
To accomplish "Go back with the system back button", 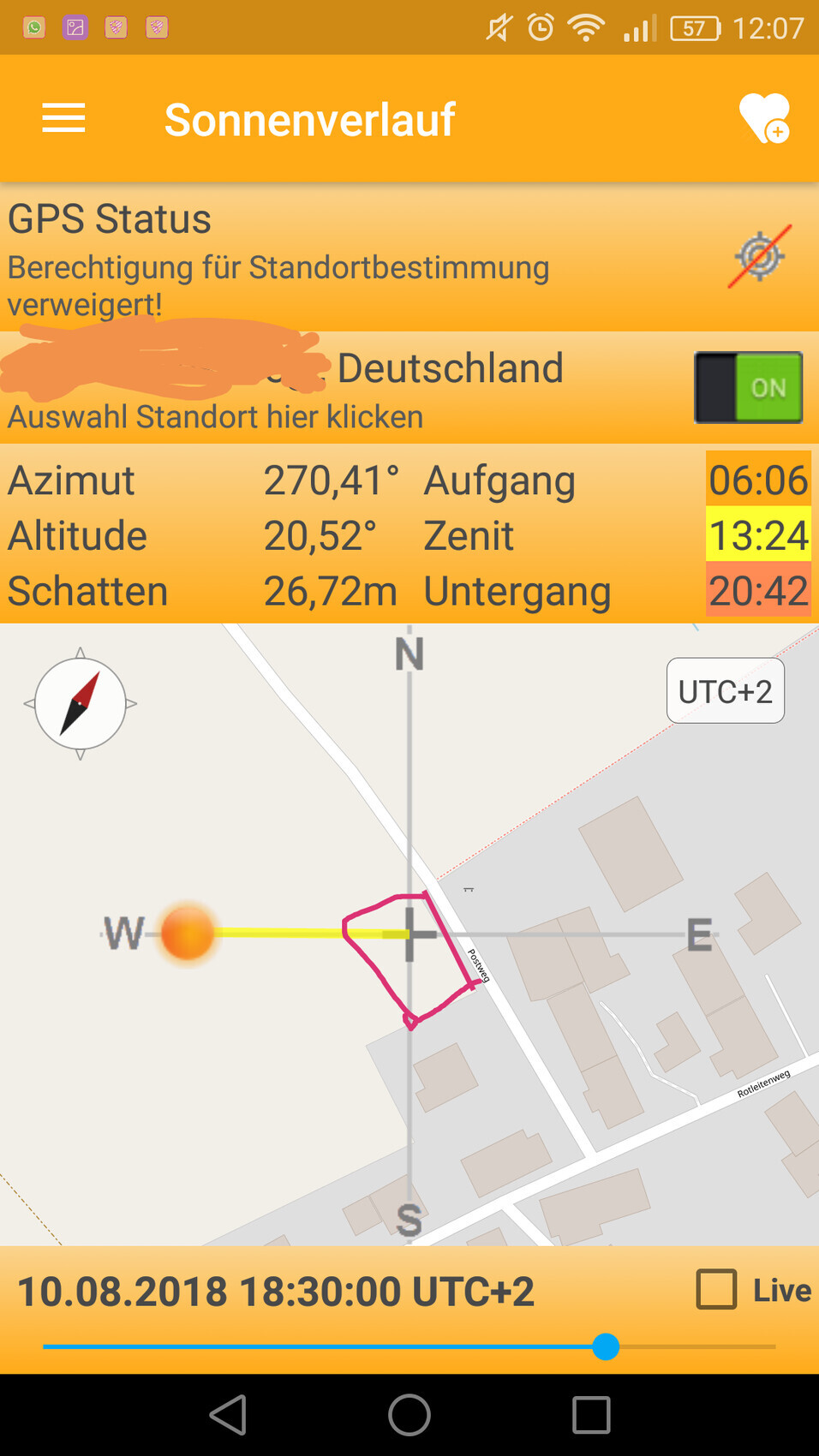I will click(x=229, y=1415).
